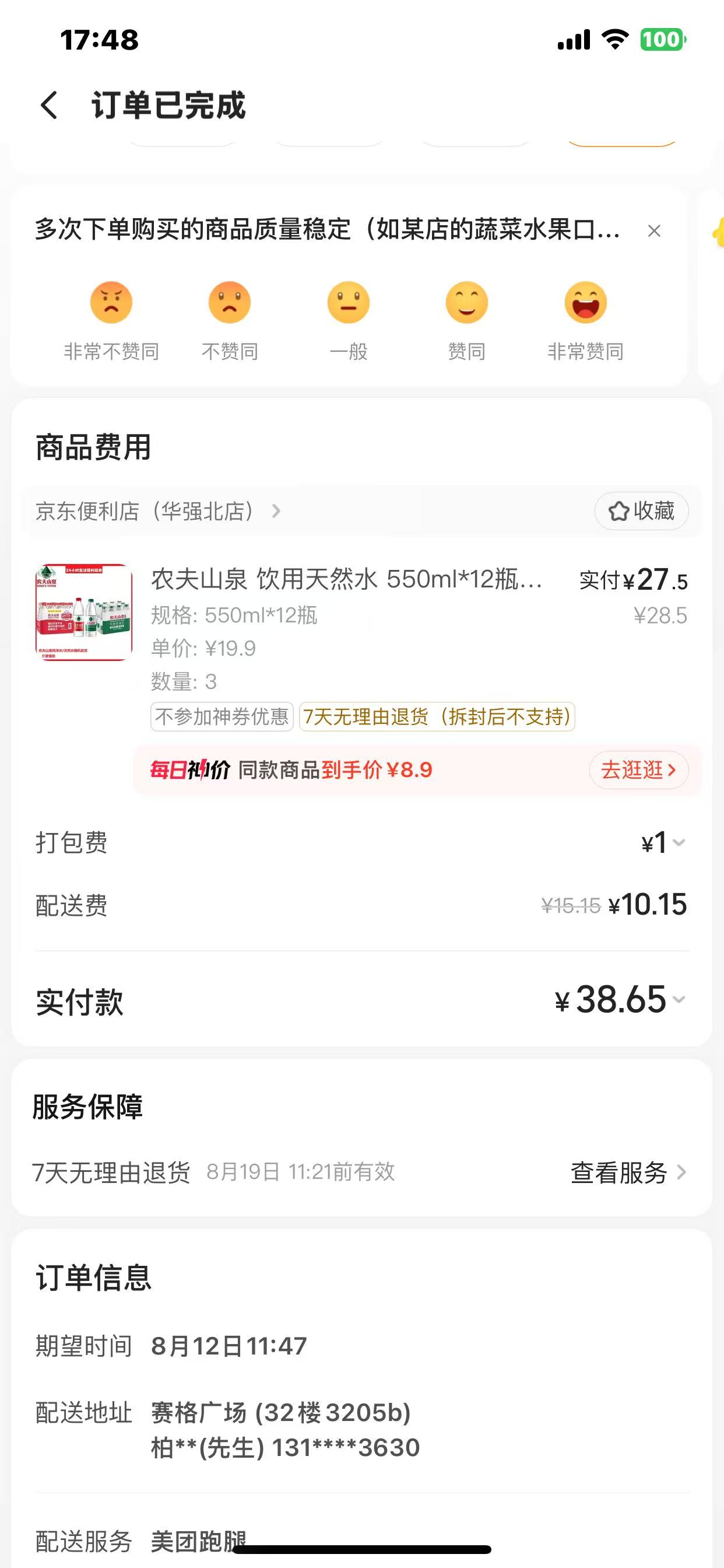
Task: Expand the 实付款 ¥38.65 breakdown
Action: 621,999
